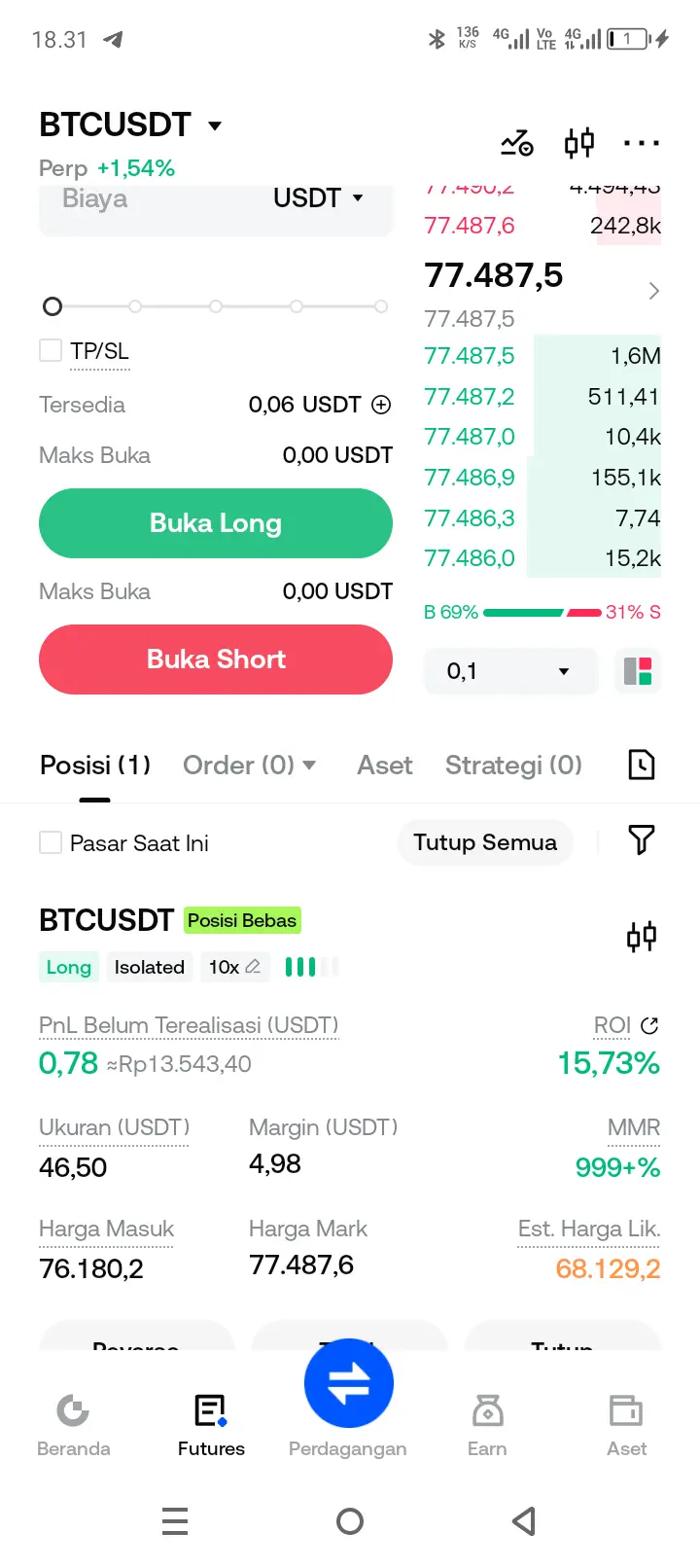Tap Buka Long to open a long position
This screenshot has height=1568, width=700.
[x=216, y=523]
